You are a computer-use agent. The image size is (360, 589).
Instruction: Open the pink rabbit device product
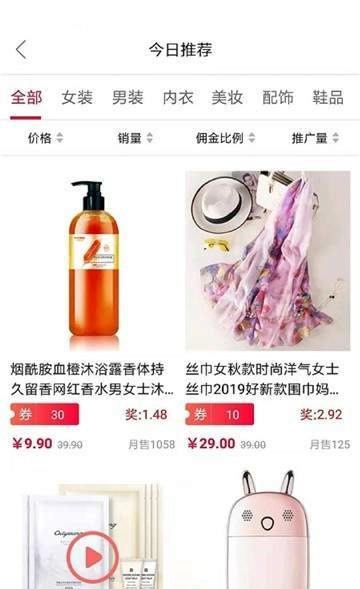coord(268,530)
